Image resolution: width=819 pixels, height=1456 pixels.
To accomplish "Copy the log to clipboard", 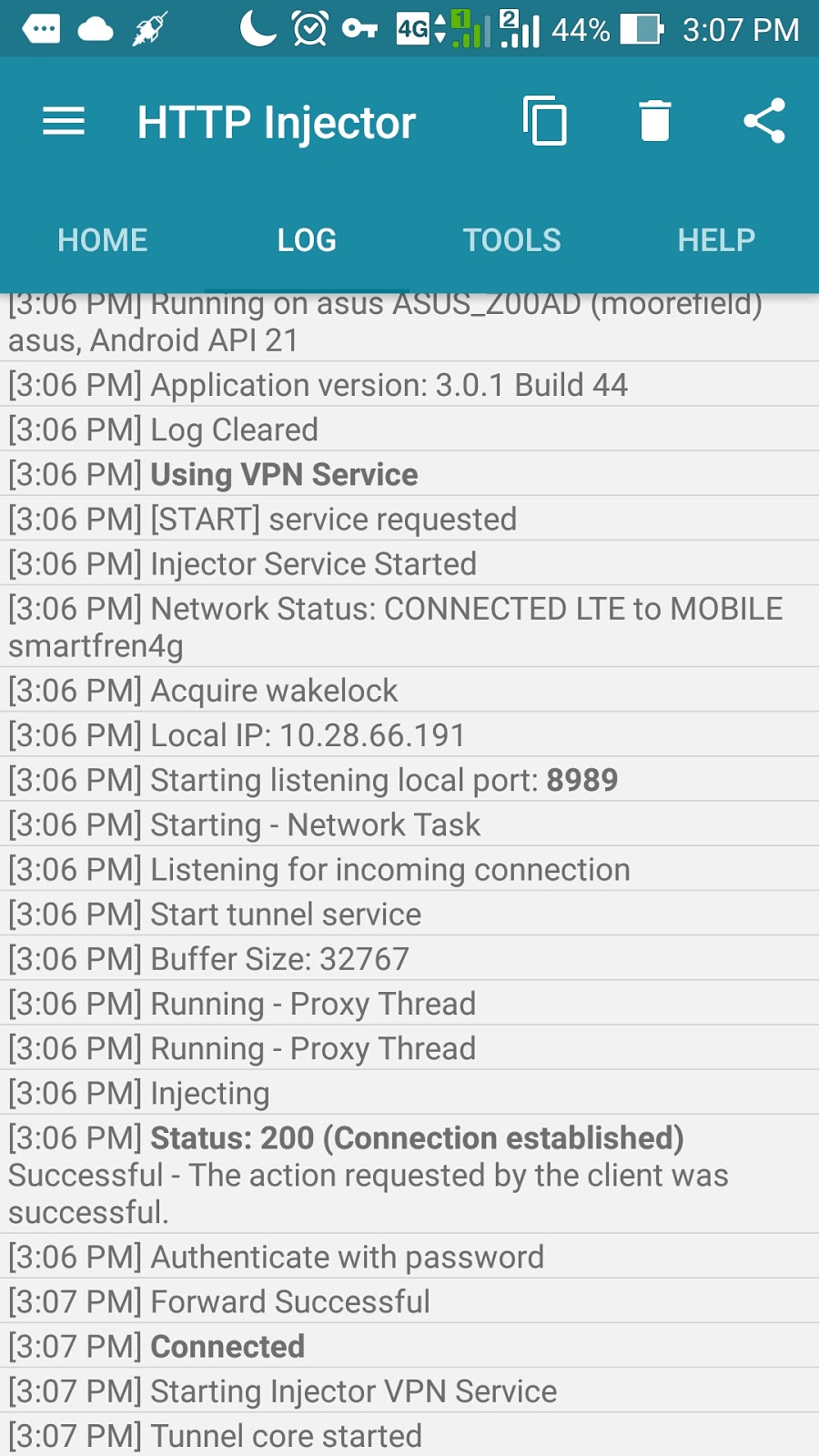I will click(x=545, y=120).
